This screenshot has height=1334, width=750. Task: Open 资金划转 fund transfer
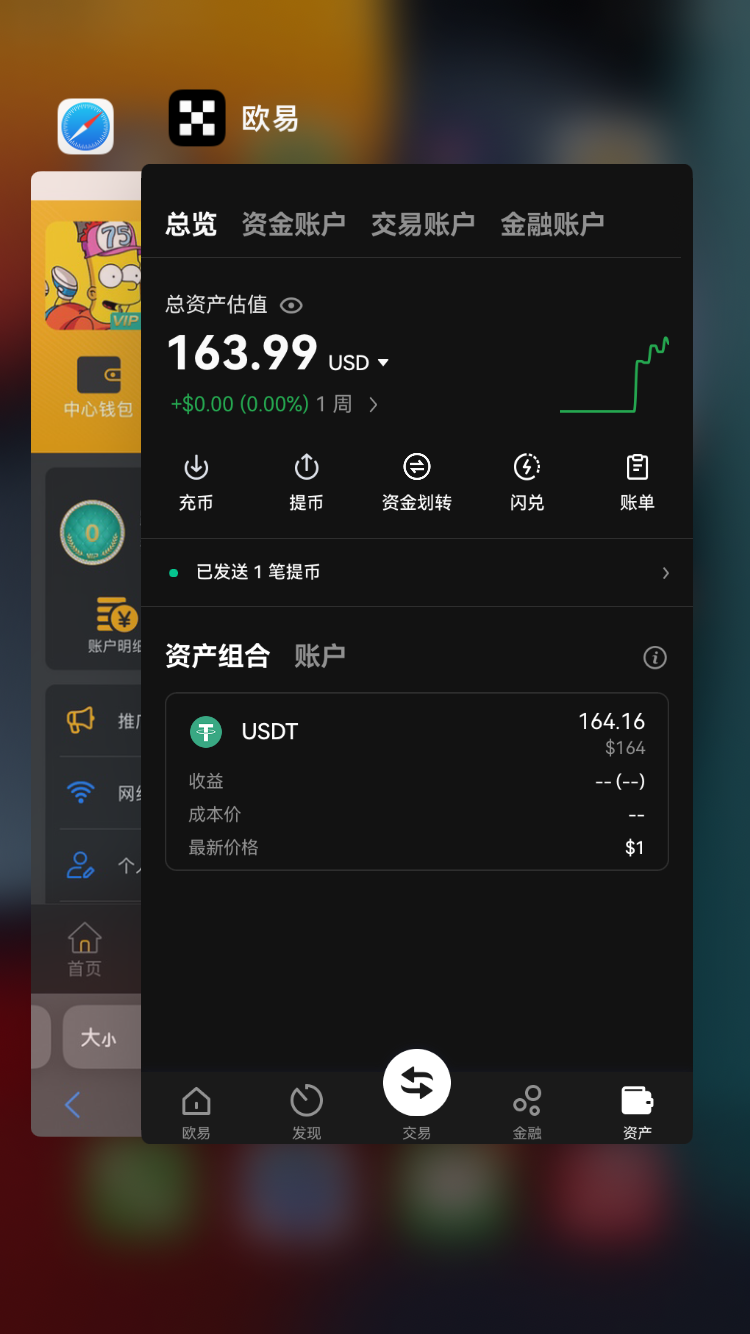[416, 482]
